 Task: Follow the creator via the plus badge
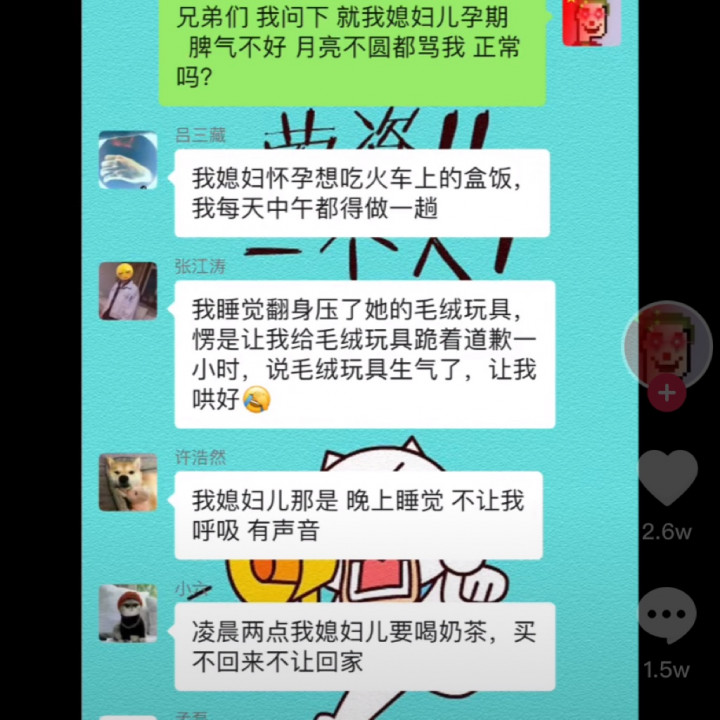667,393
